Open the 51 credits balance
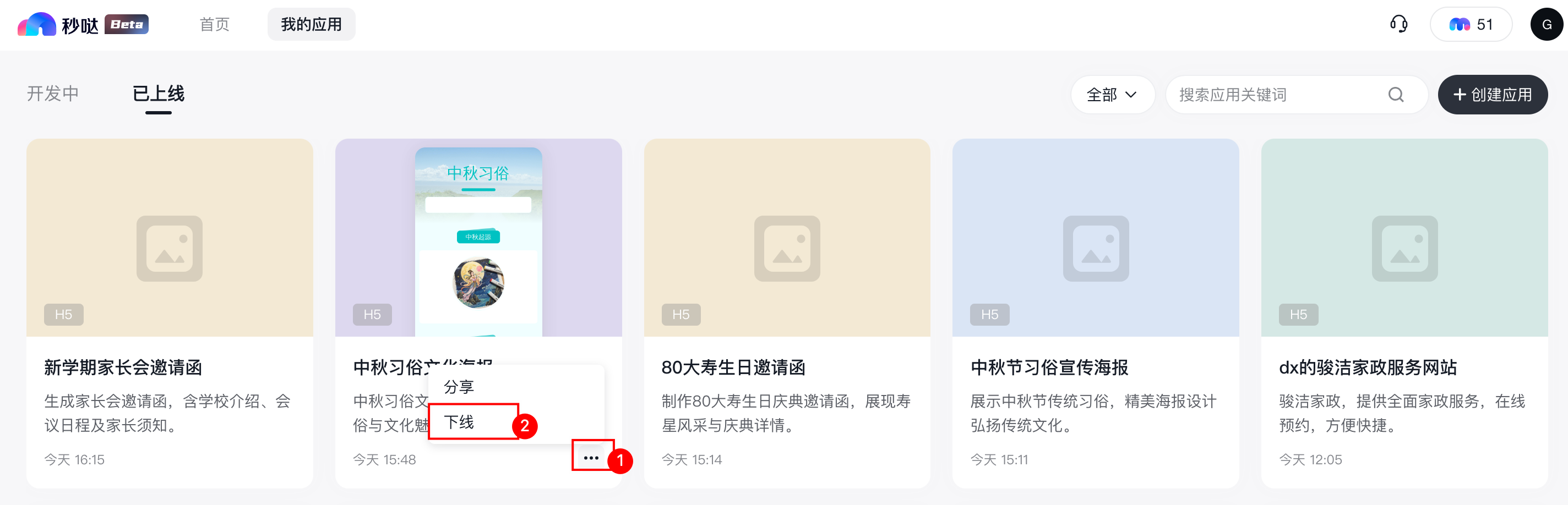Screen dimensions: 1568x505 click(x=1471, y=24)
